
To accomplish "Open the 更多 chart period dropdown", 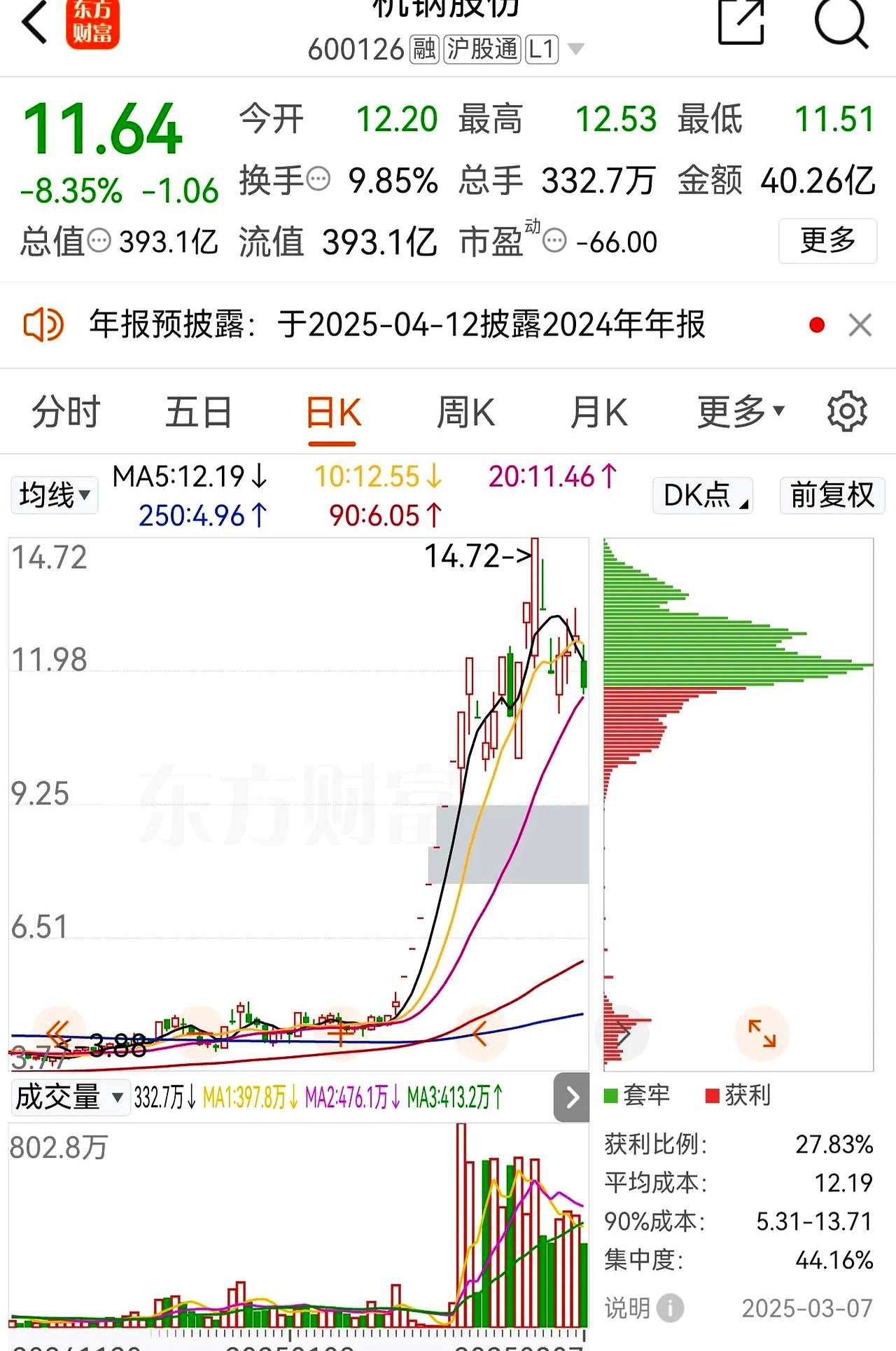I will coord(741,412).
